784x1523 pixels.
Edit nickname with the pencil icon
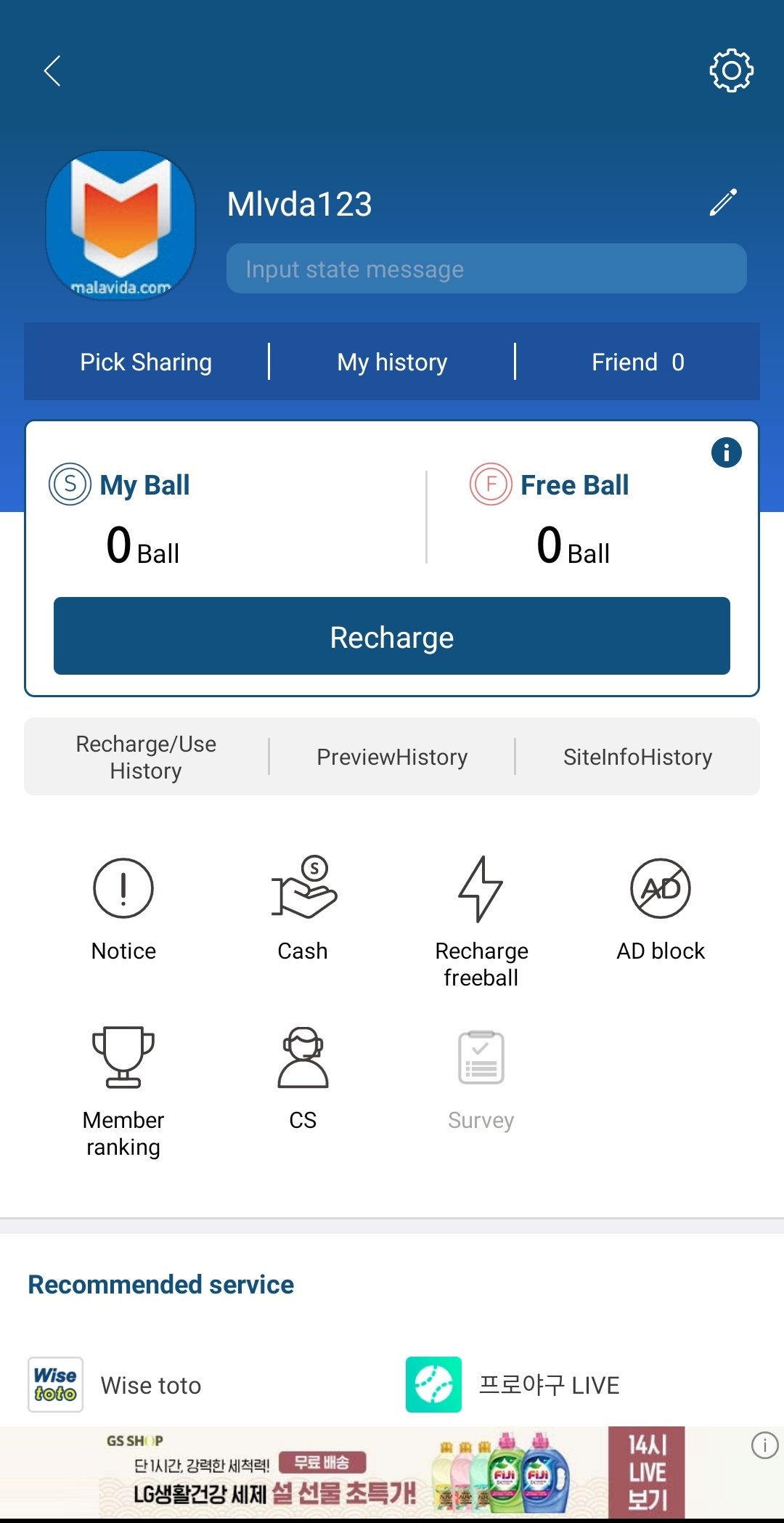[723, 203]
